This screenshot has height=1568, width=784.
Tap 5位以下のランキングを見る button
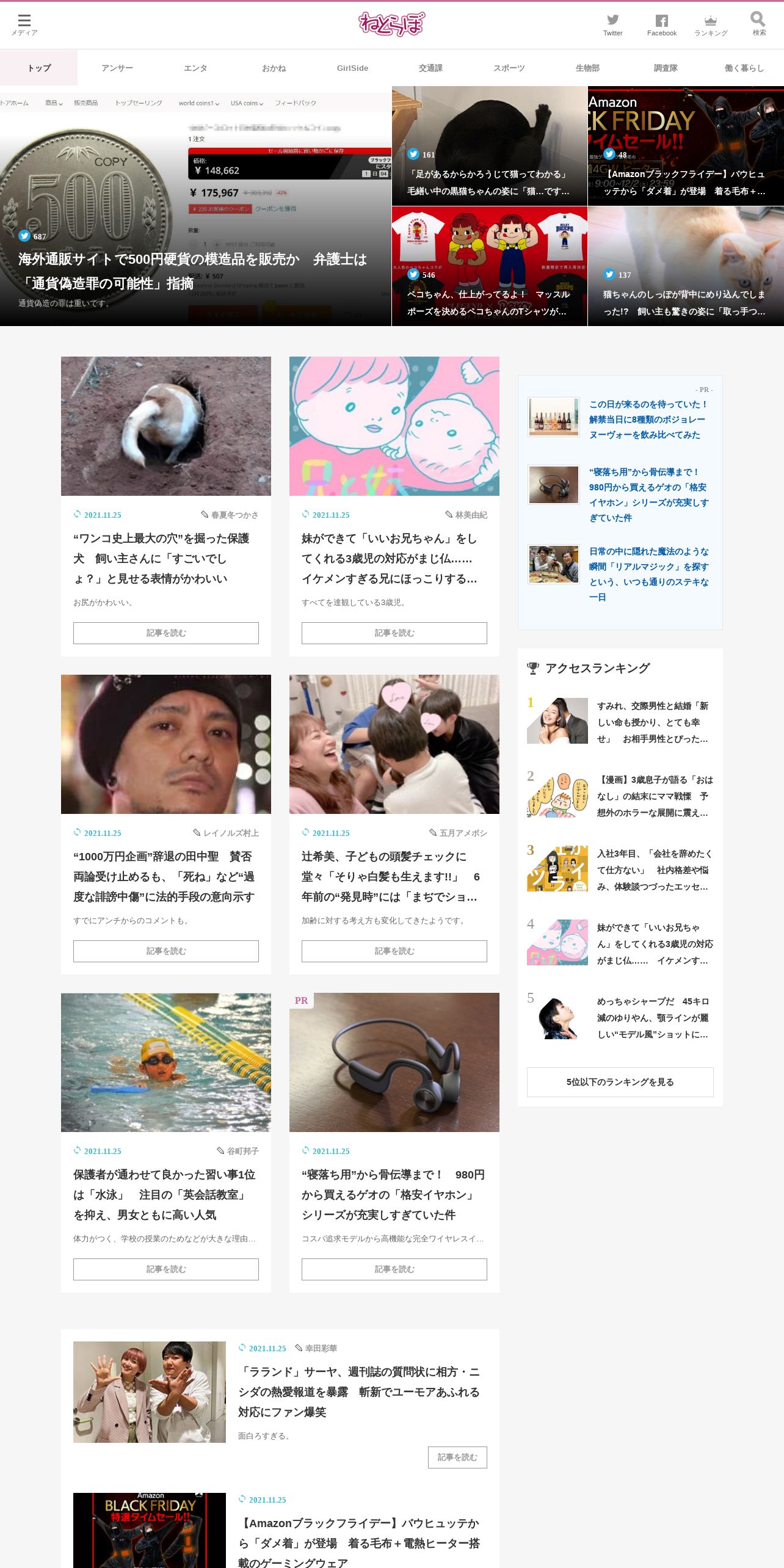tap(620, 1082)
